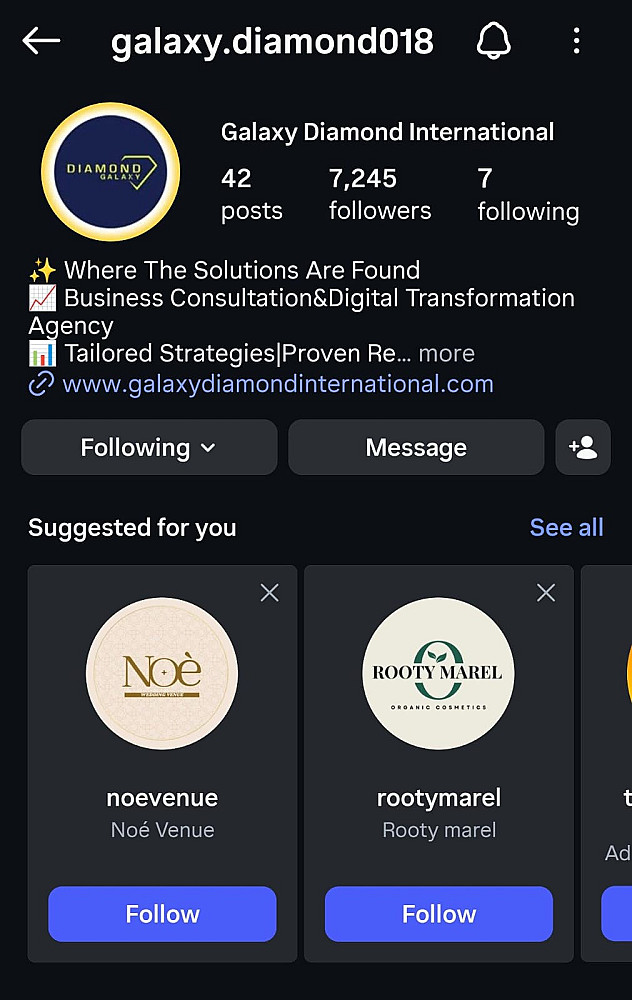Open the noevenue suggested profile

tap(162, 674)
